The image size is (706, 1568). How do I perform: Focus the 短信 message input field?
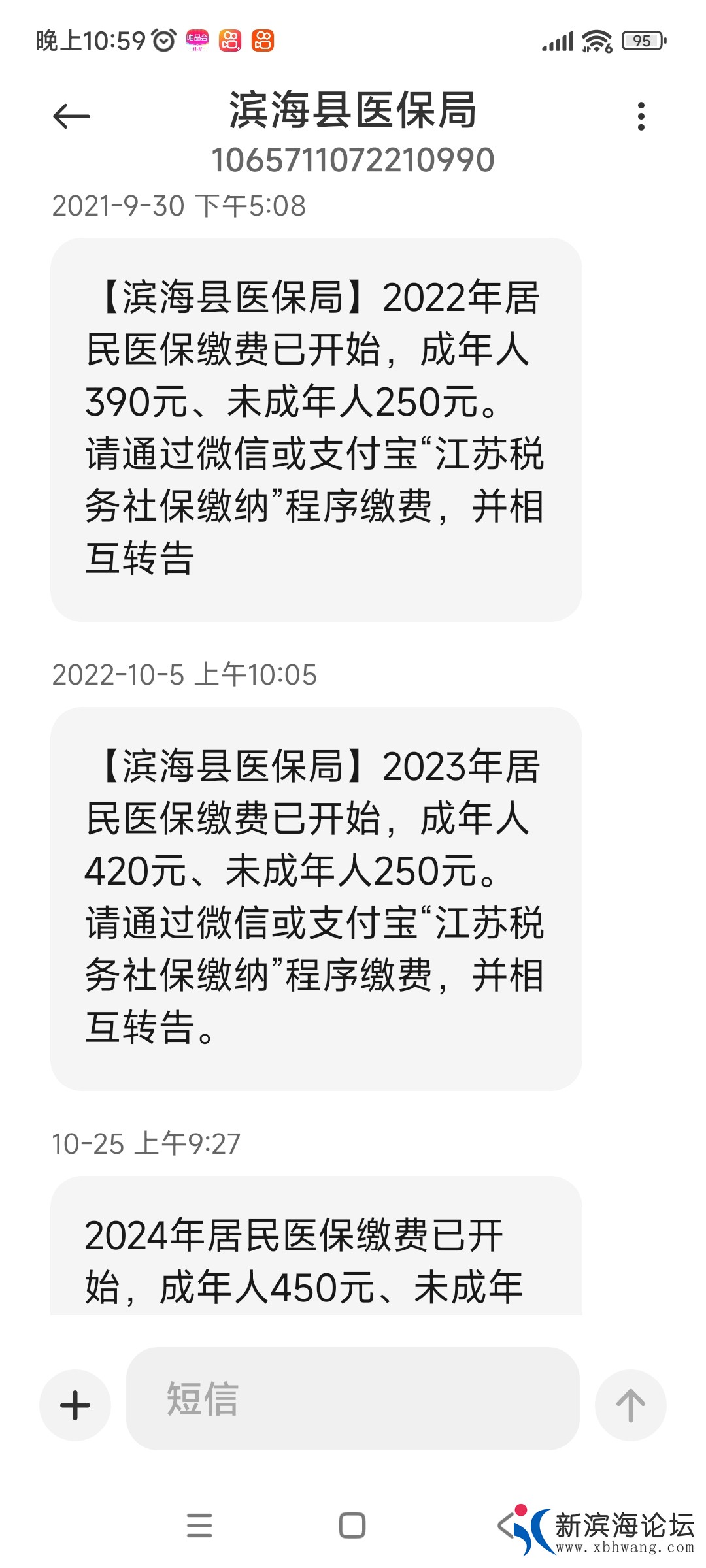(x=353, y=1399)
